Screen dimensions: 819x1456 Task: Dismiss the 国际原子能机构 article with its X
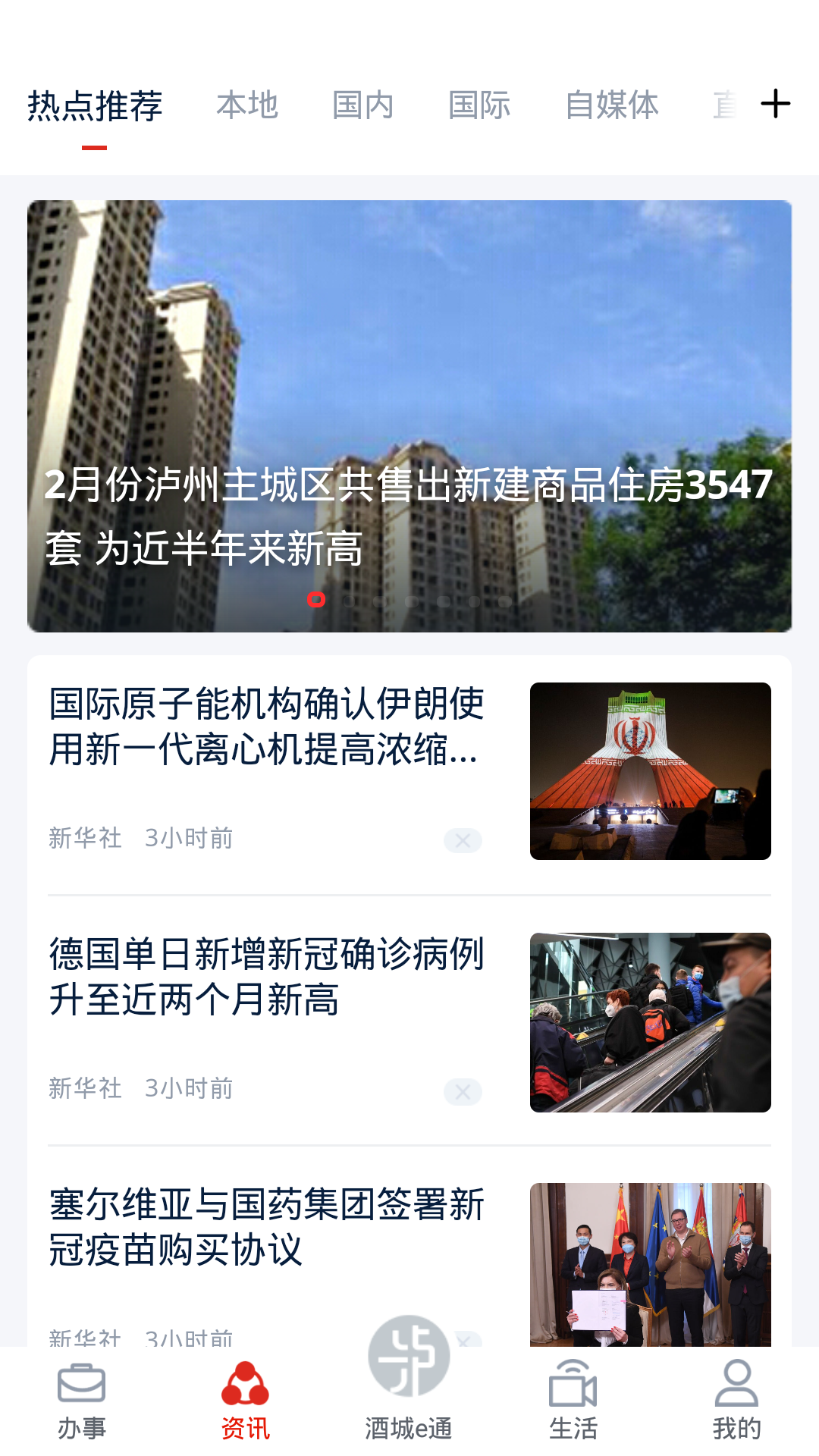[463, 840]
